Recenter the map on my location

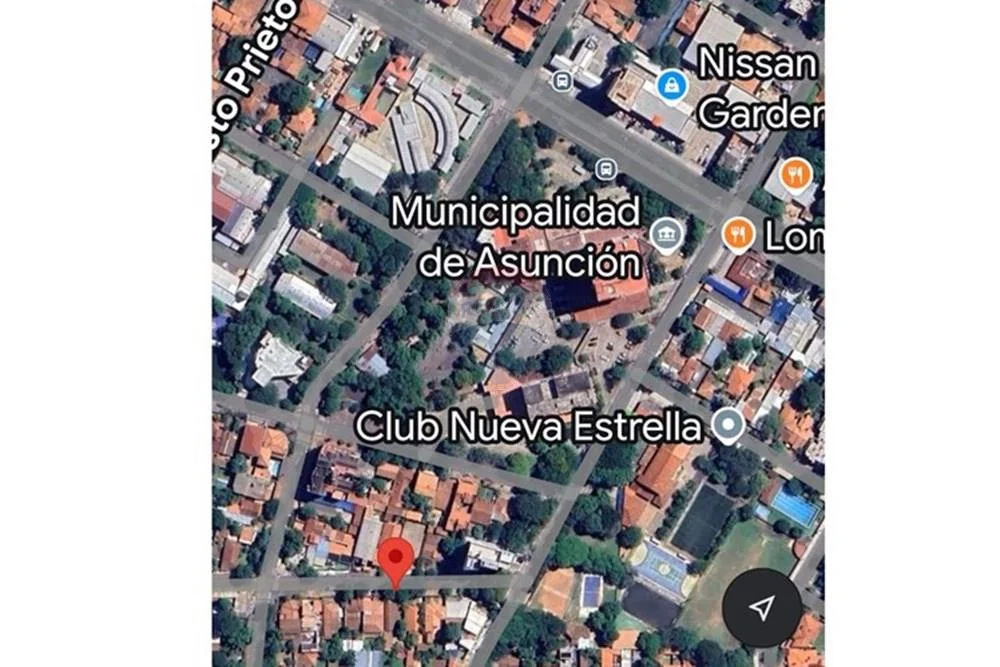click(x=762, y=608)
